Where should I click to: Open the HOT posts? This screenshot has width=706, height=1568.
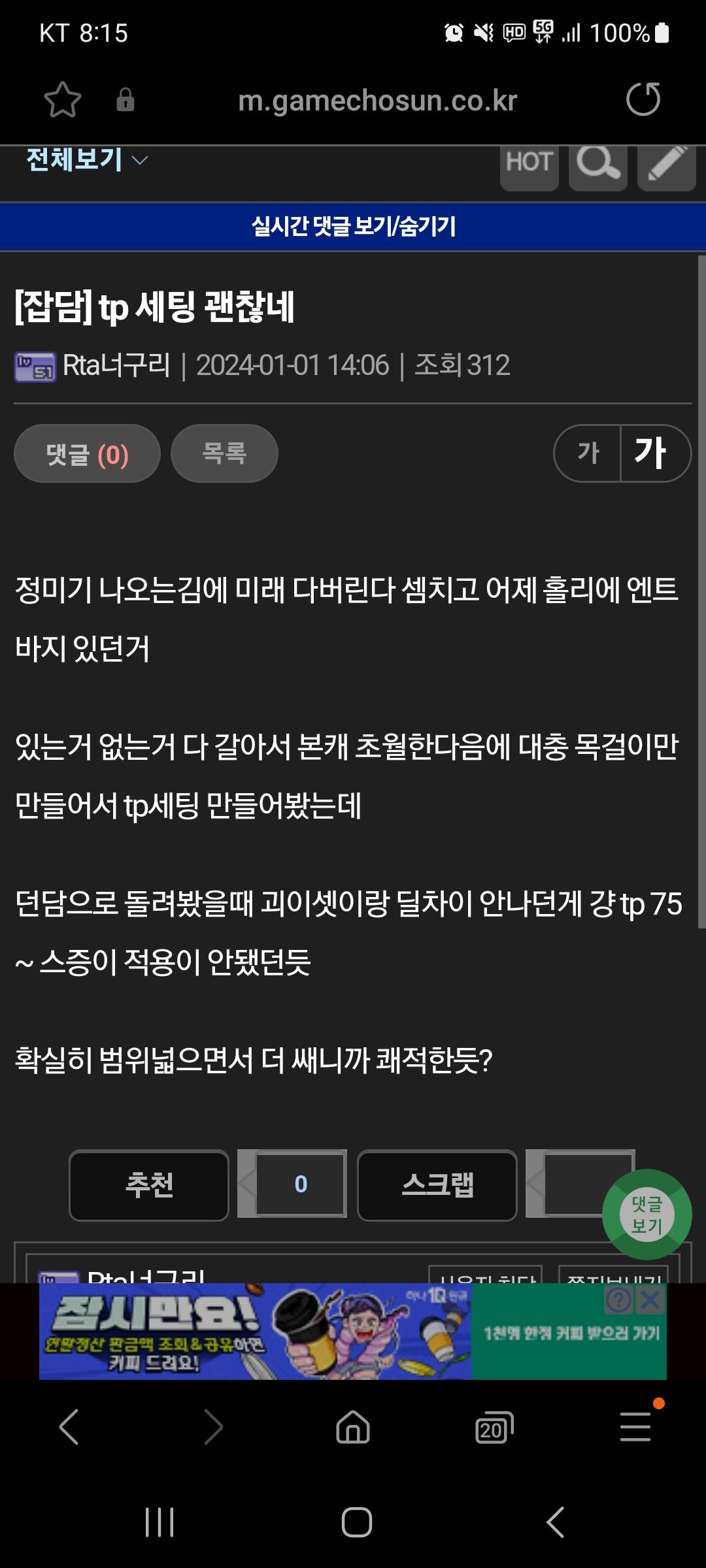pos(529,163)
